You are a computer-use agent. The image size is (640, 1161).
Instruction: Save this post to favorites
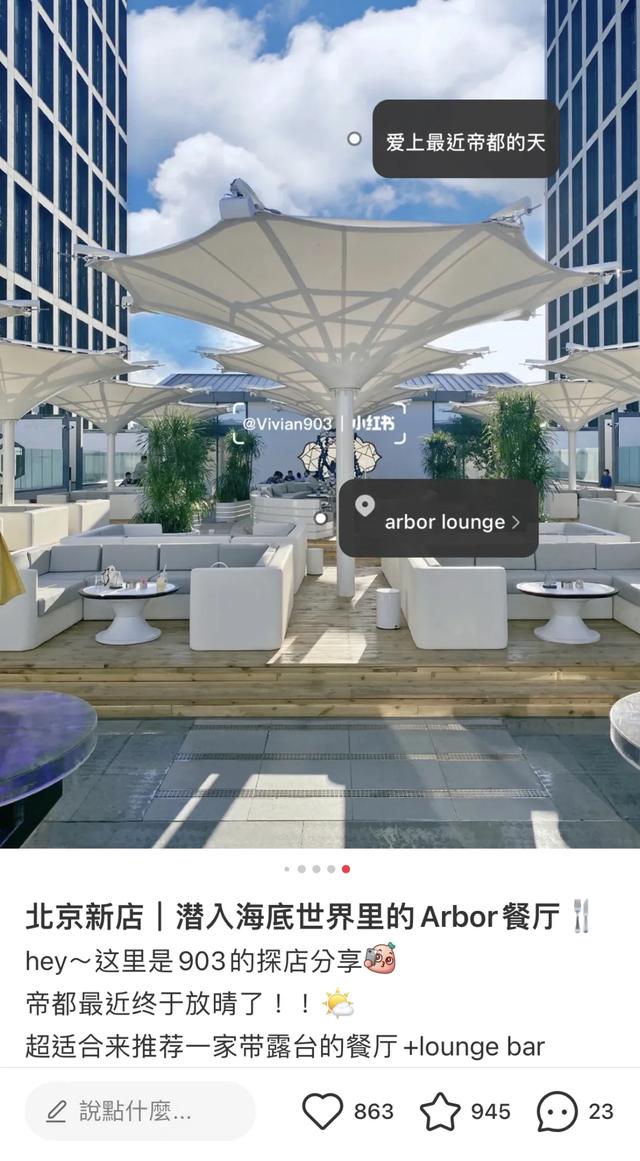coord(440,1111)
